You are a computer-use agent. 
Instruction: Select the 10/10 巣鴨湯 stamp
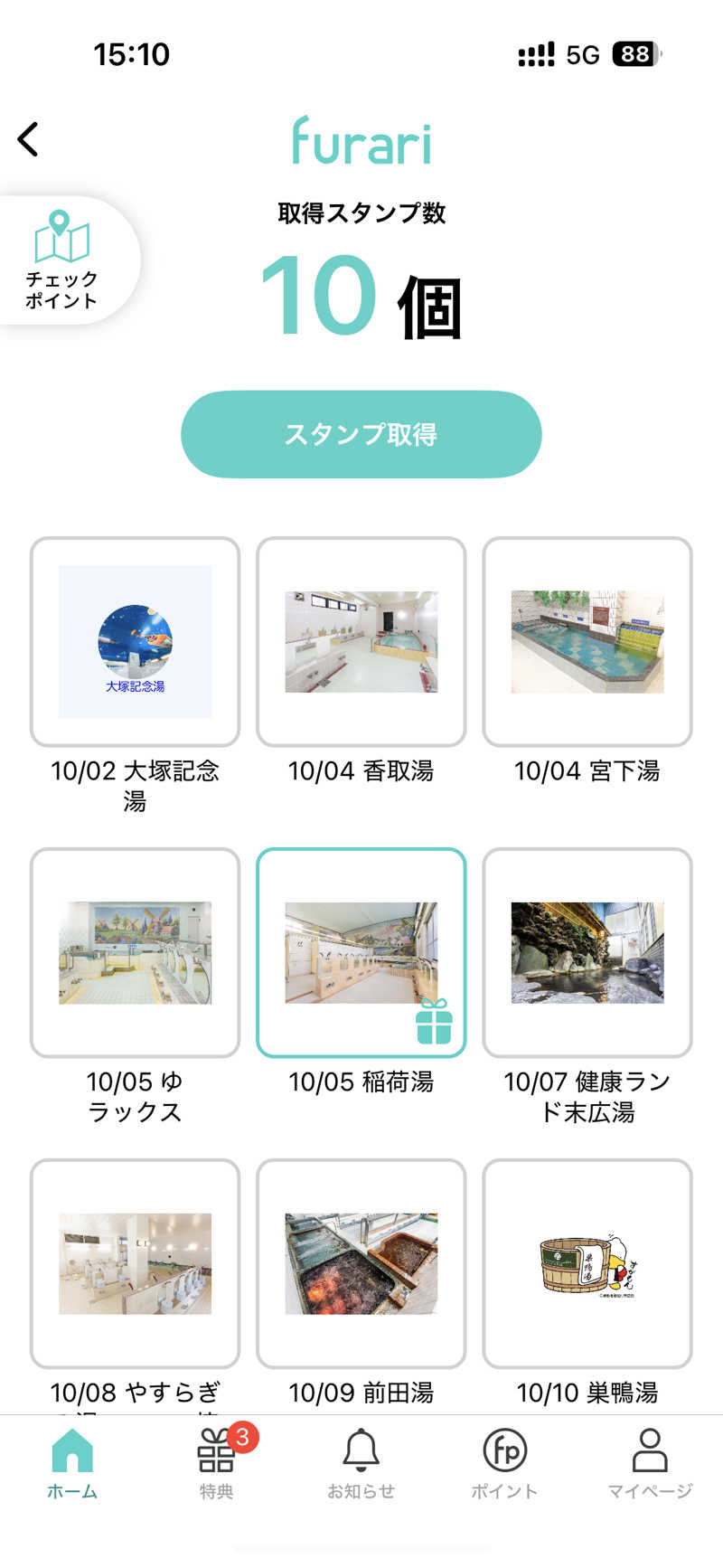coord(587,1264)
